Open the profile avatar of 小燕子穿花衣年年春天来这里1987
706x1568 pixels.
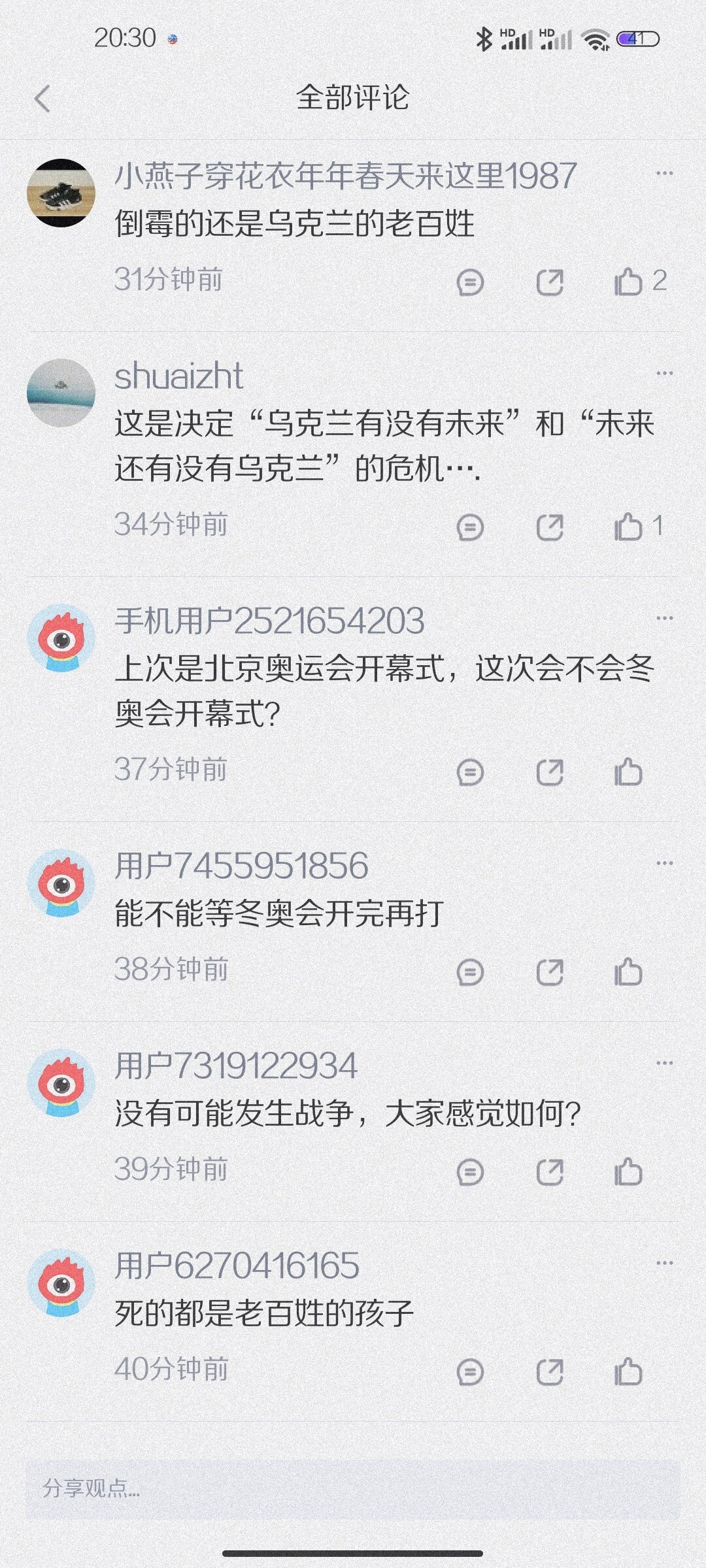61,193
